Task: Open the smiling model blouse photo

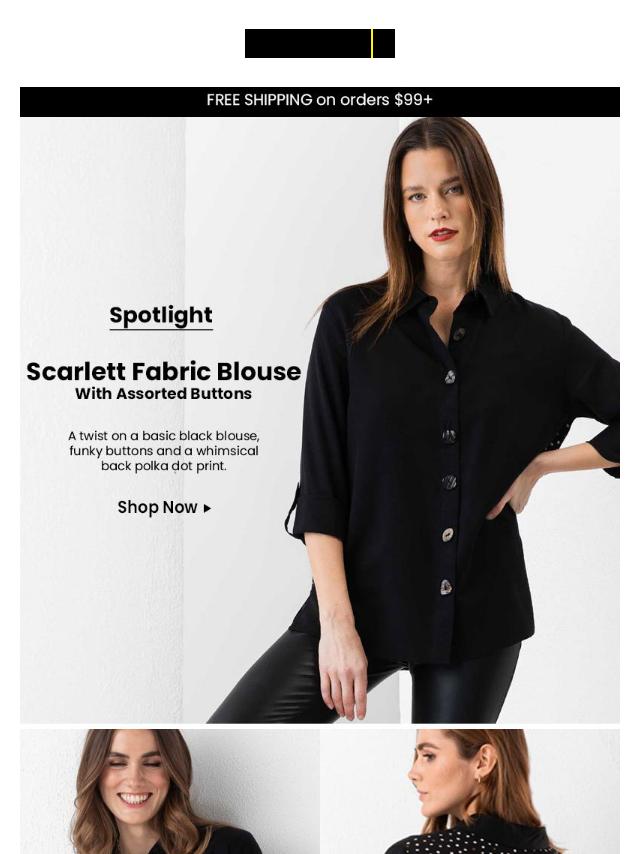Action: 169,791
